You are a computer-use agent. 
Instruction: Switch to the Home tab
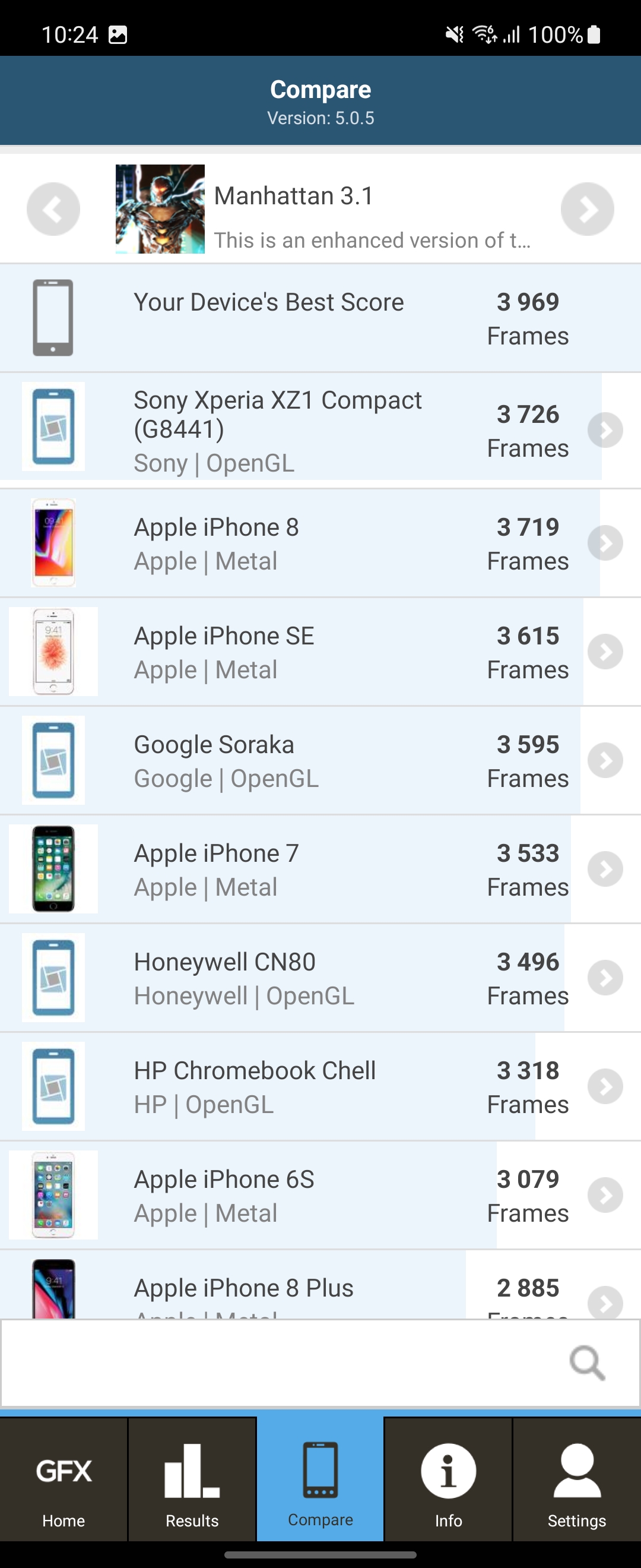[x=64, y=1480]
